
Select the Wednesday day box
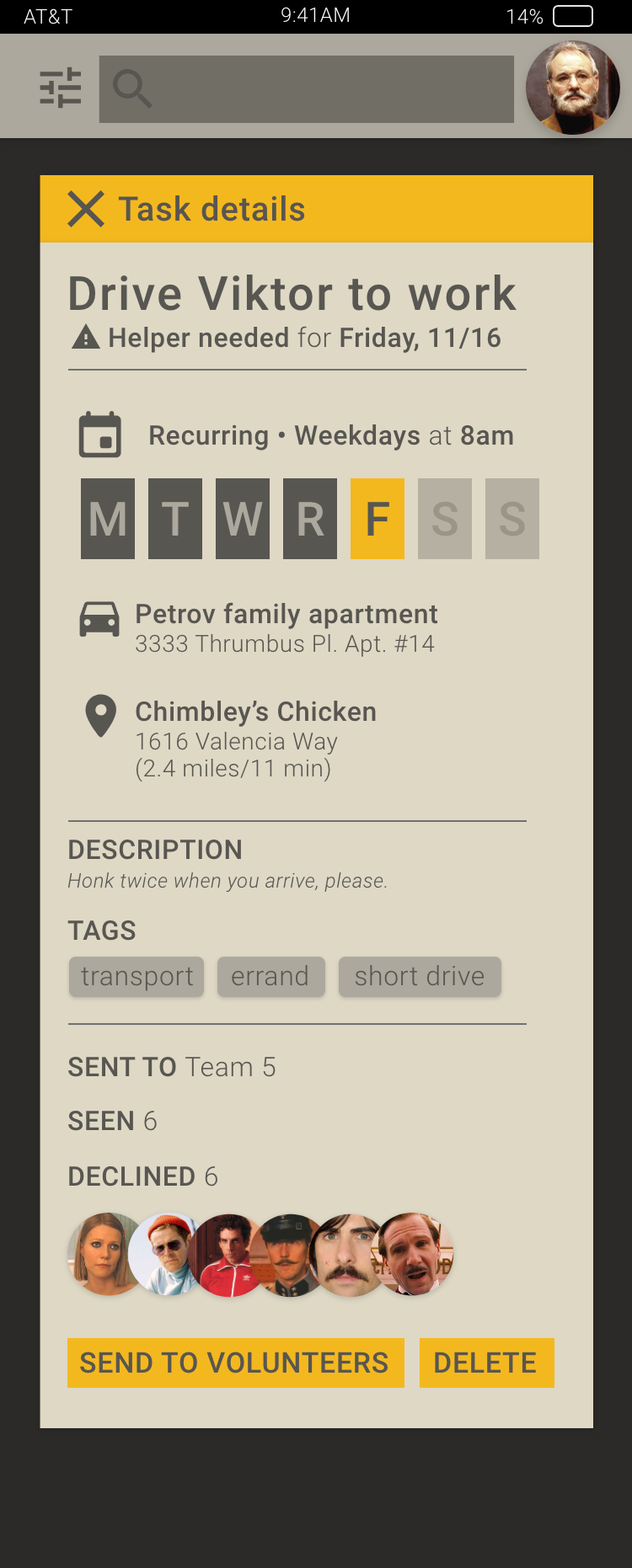tap(243, 519)
